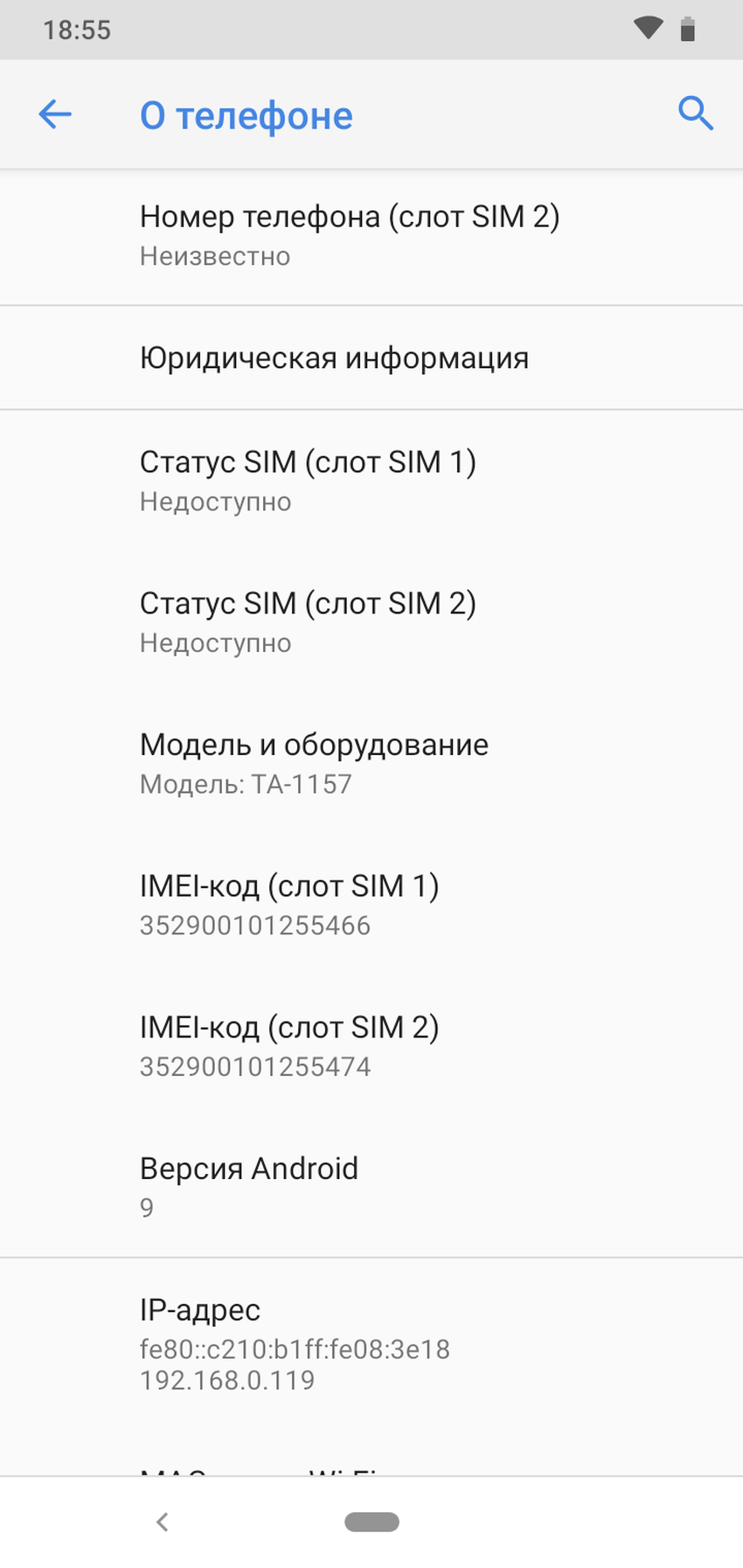Tap the IP-адрес row
This screenshot has width=743, height=1568.
point(295,1343)
